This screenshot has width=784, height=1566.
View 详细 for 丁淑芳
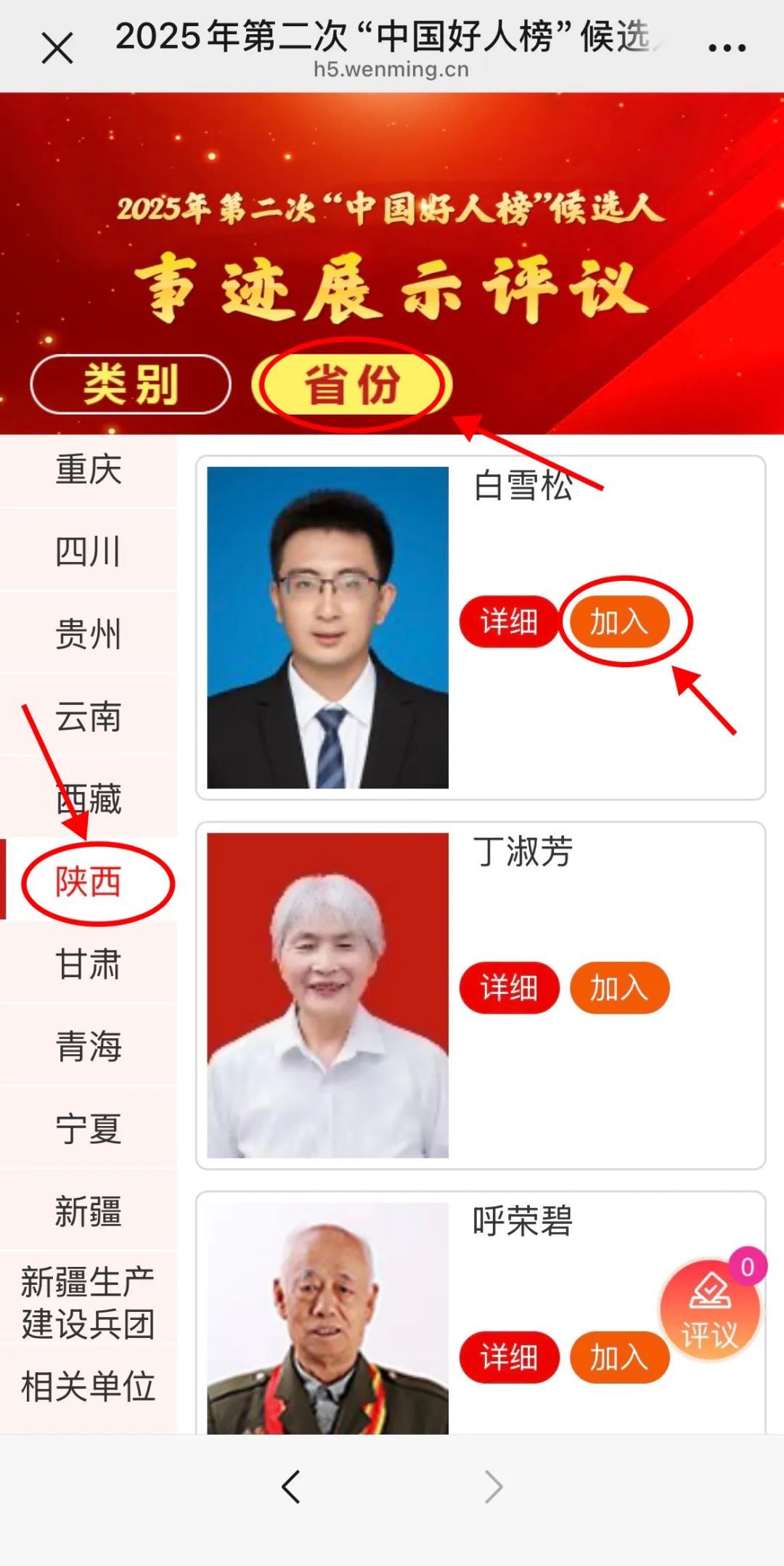(509, 988)
